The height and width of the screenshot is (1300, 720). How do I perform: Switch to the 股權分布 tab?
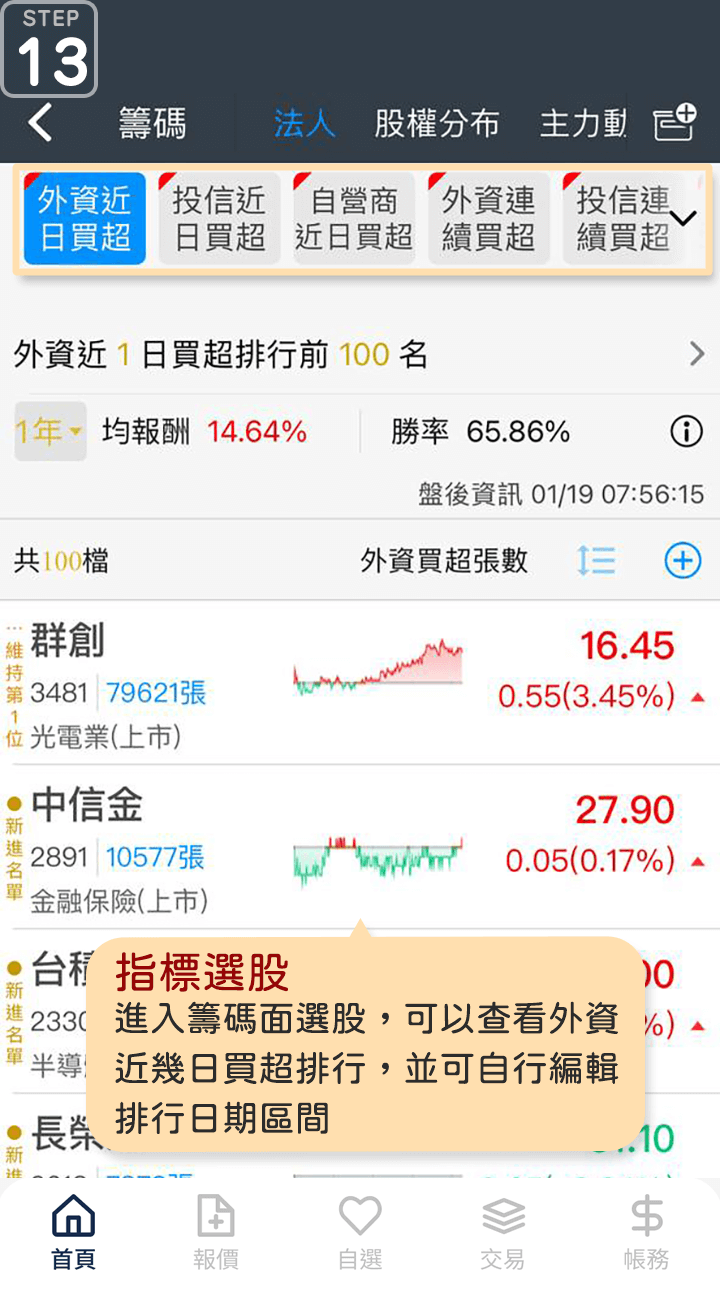pos(436,123)
